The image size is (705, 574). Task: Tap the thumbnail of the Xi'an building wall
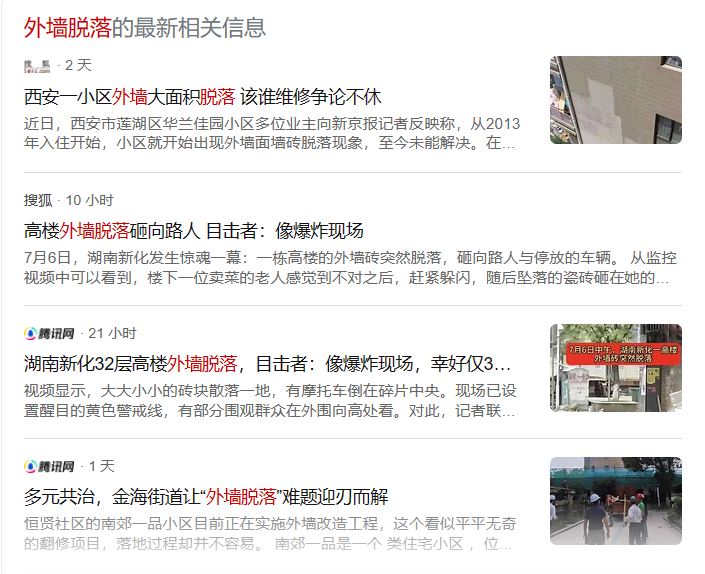coord(615,100)
